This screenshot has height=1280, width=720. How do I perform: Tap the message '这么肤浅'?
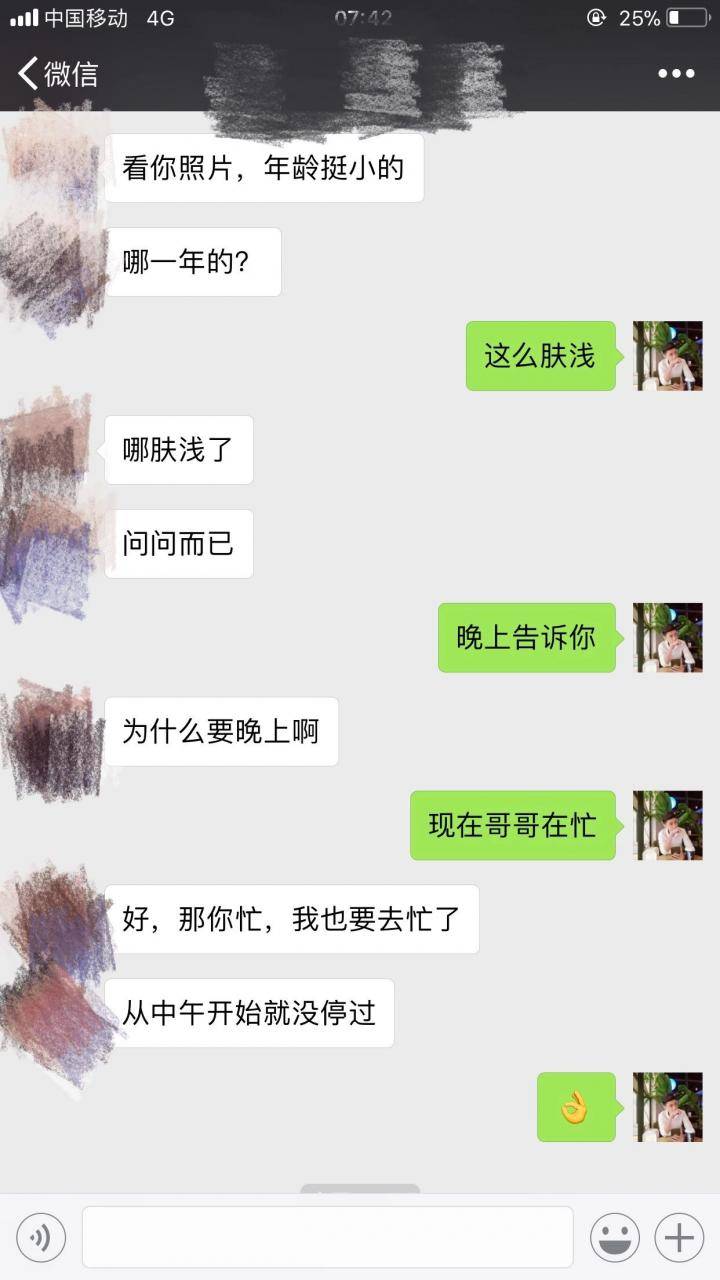tap(539, 356)
